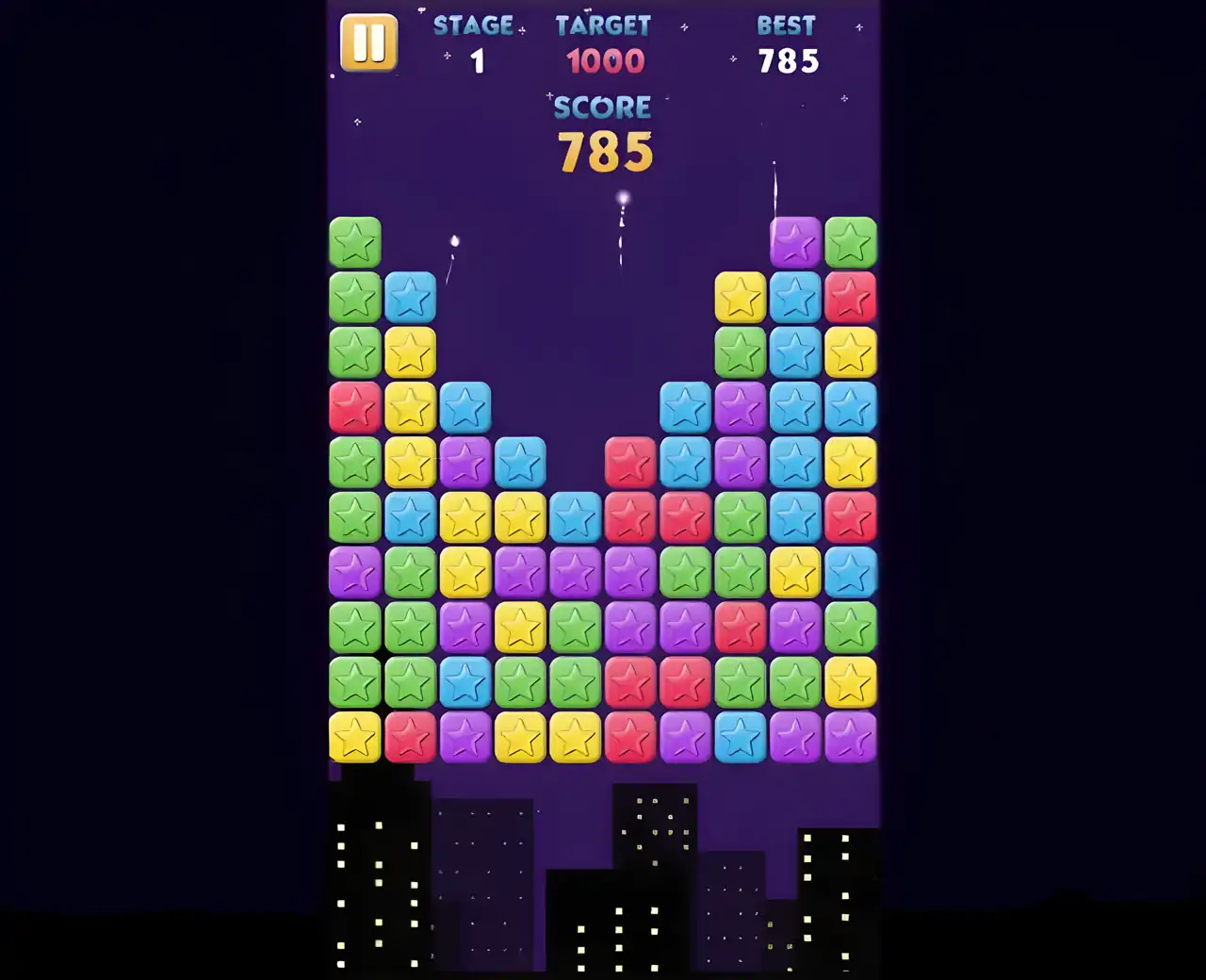Tap the purple block in the fourth row
1206x980 pixels.
click(740, 407)
